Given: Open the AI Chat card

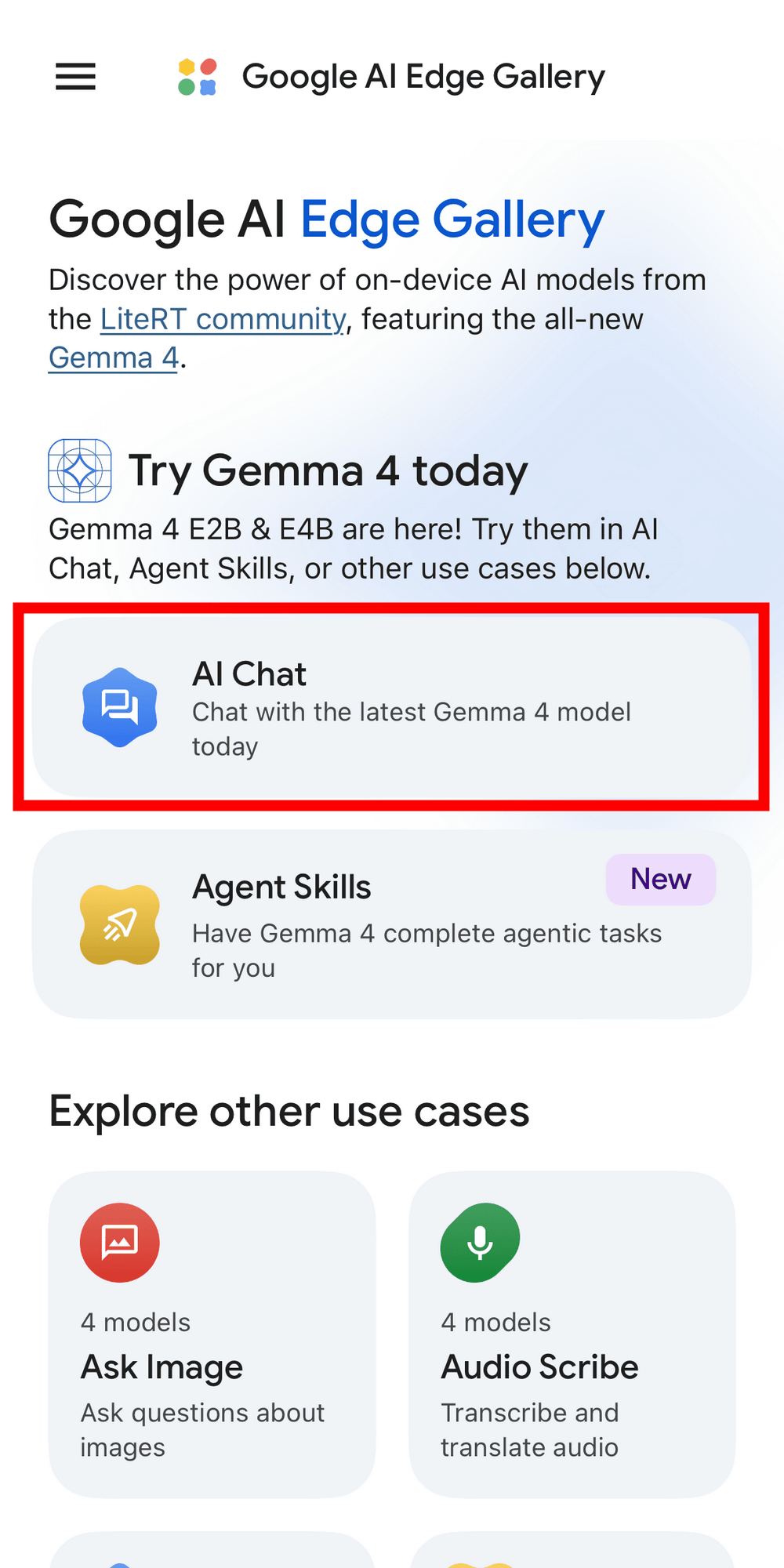Looking at the screenshot, I should [x=392, y=707].
